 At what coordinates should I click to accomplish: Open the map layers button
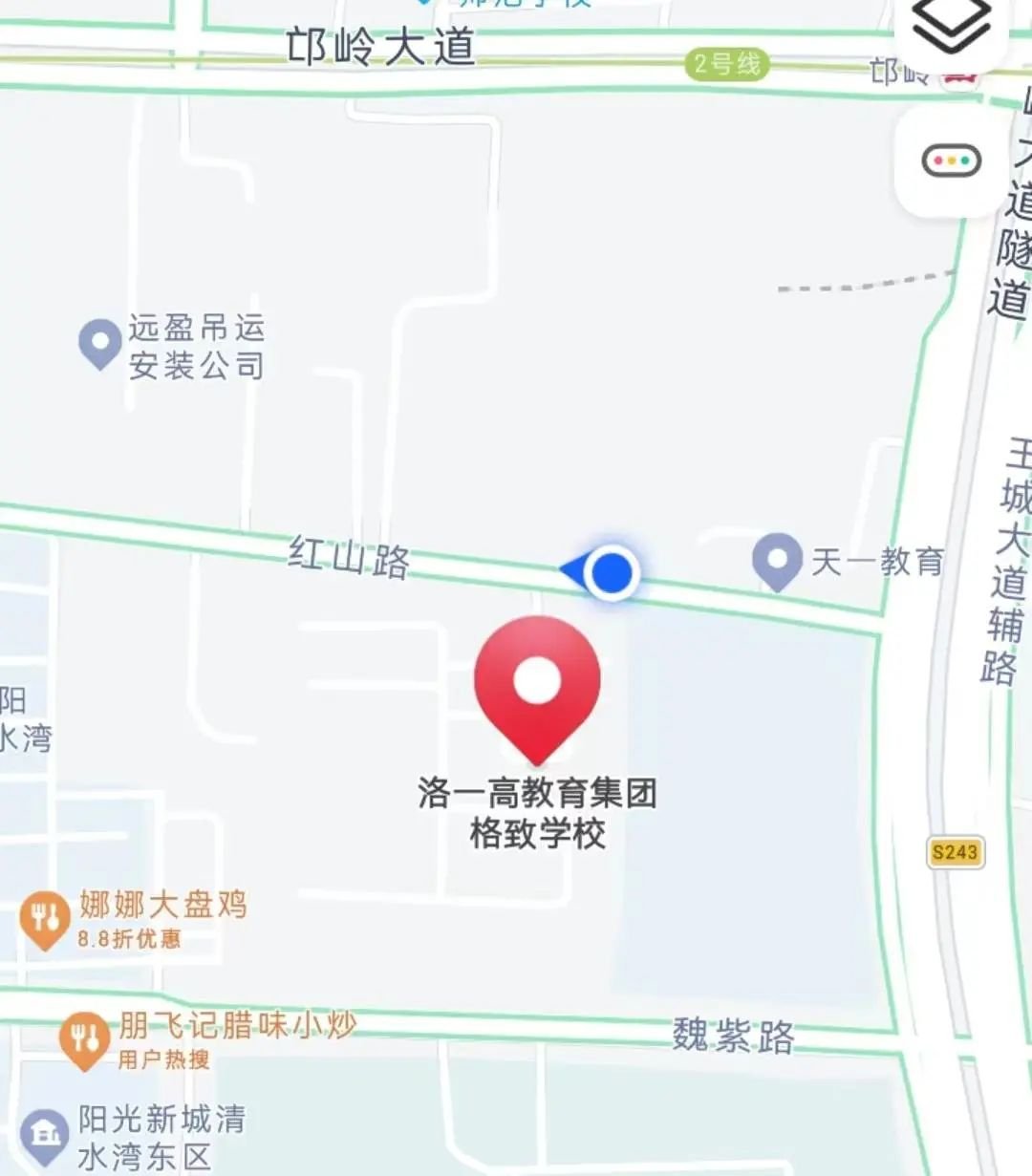pyautogui.click(x=951, y=27)
